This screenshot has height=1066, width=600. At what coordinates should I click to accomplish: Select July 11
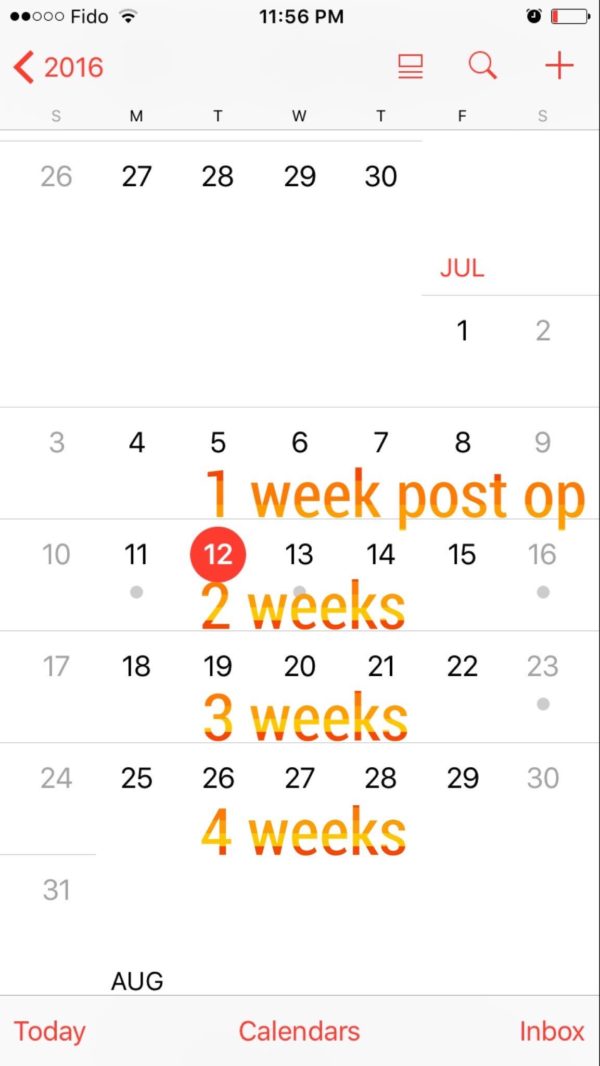click(137, 555)
